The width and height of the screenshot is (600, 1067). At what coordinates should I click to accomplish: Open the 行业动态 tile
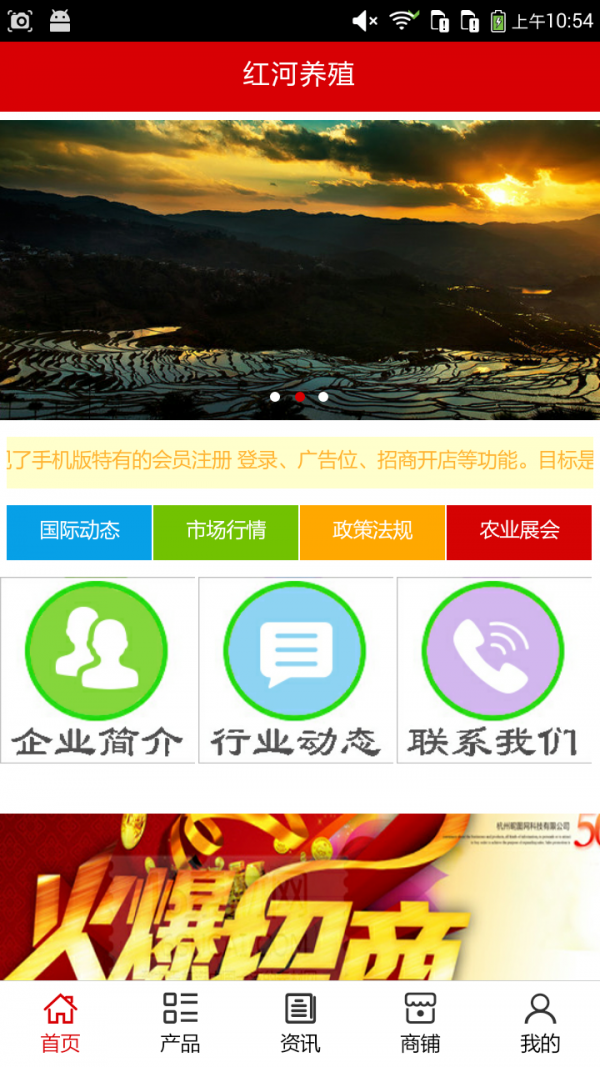coord(296,670)
